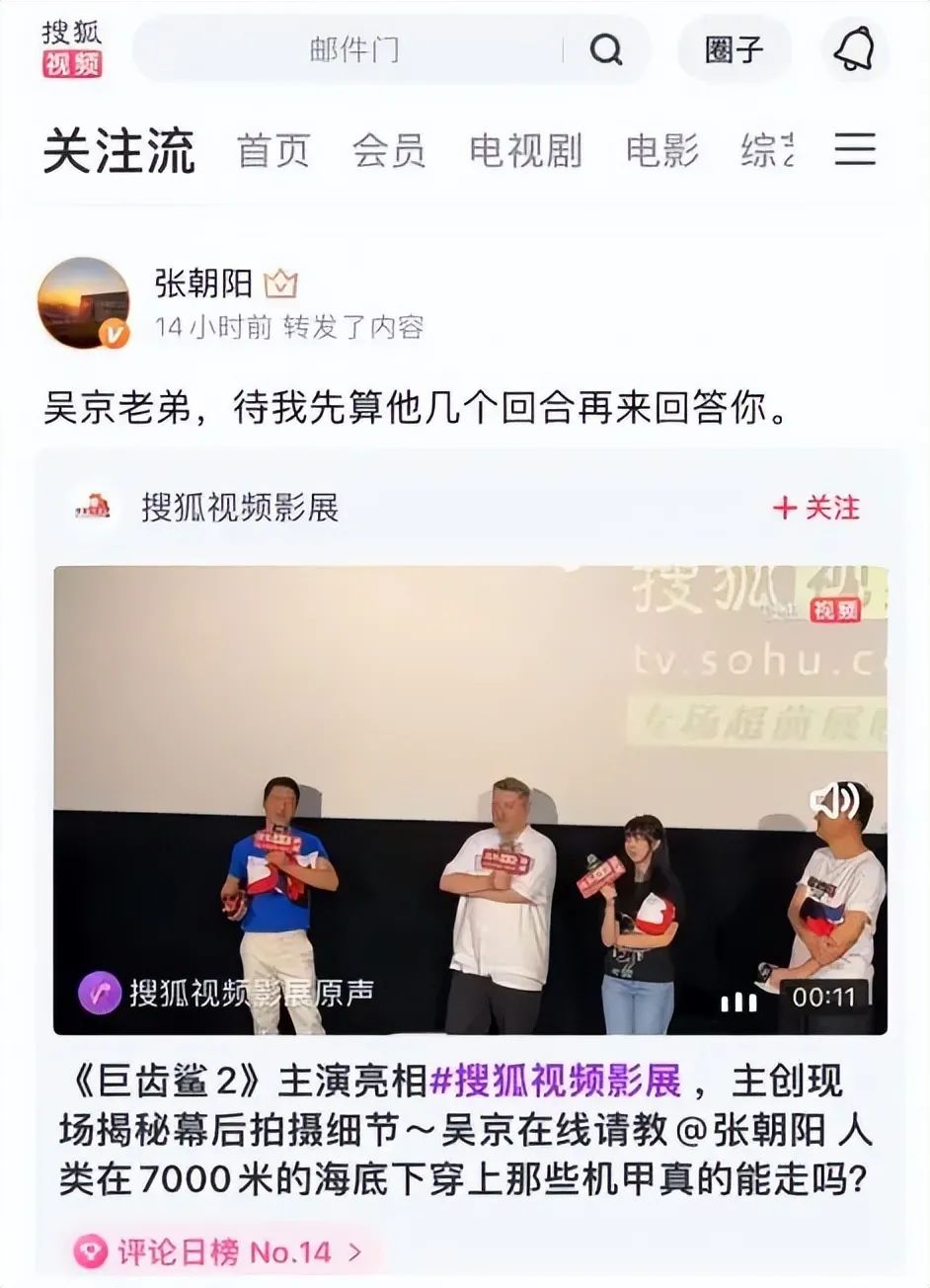Switch to the 电影 tab
Screen dimensions: 930x1288
pos(661,150)
